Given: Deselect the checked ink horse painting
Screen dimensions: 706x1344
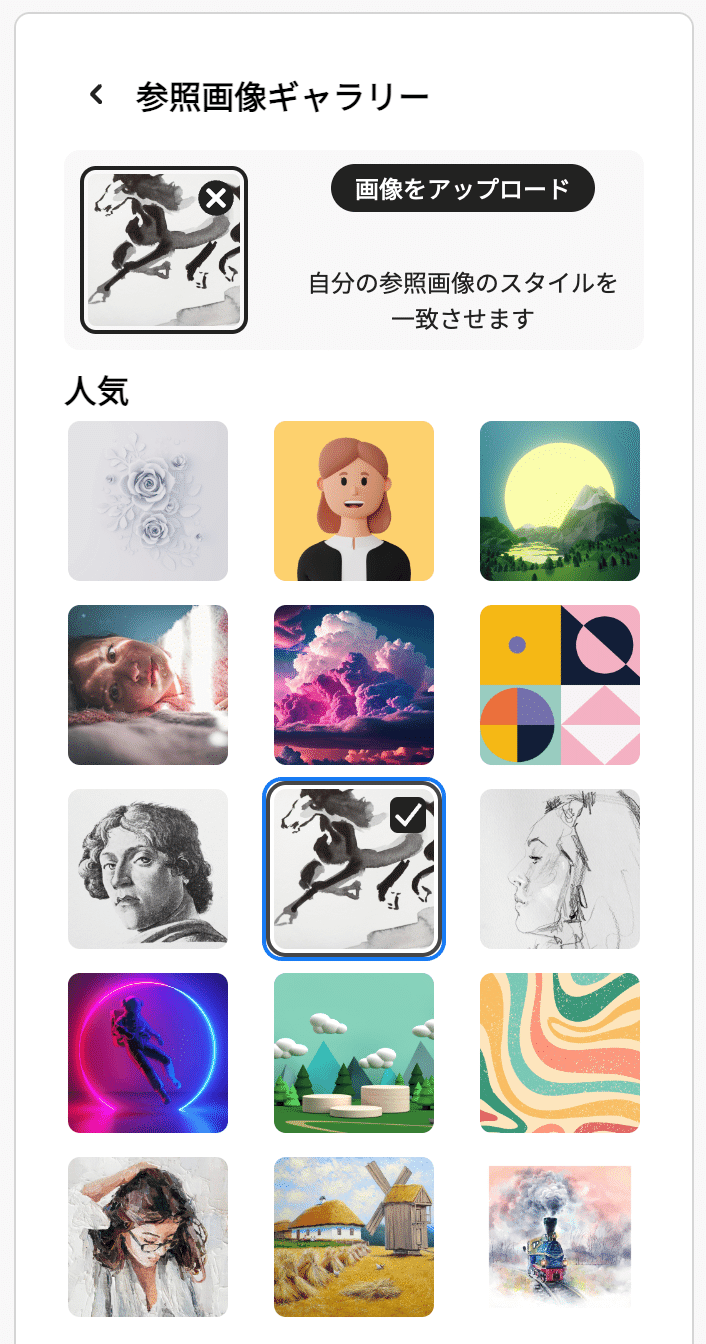Looking at the screenshot, I should 354,869.
